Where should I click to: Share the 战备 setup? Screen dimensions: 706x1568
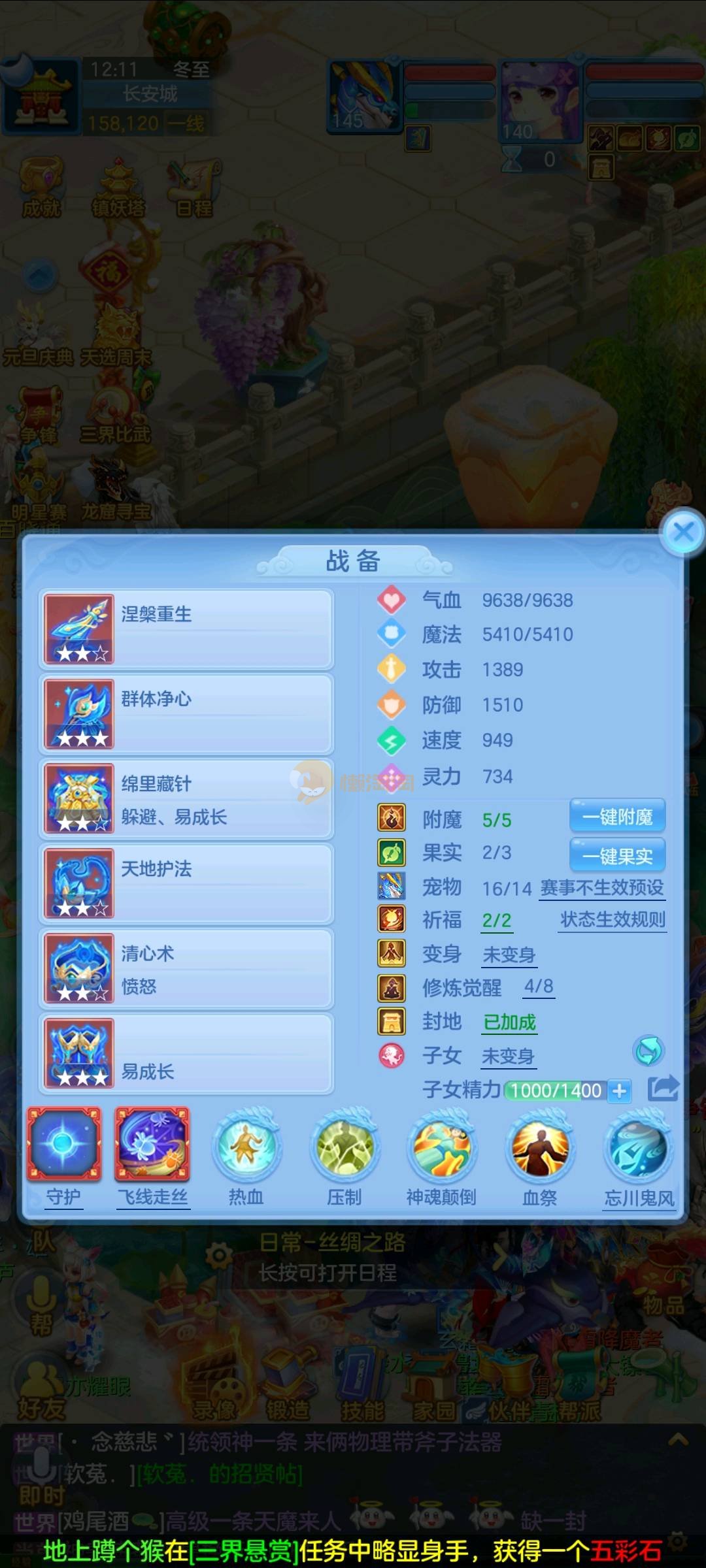coord(663,1088)
